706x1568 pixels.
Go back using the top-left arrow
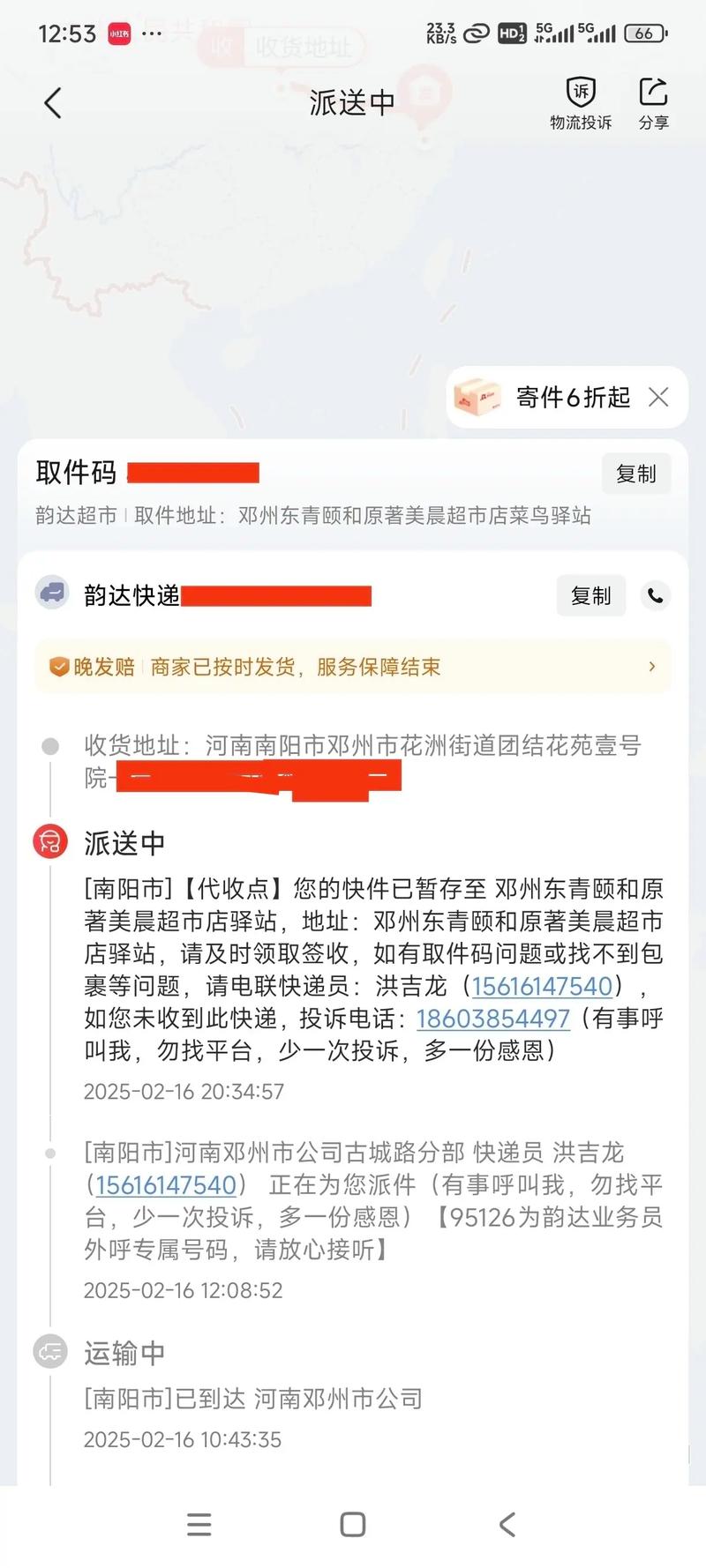point(53,103)
